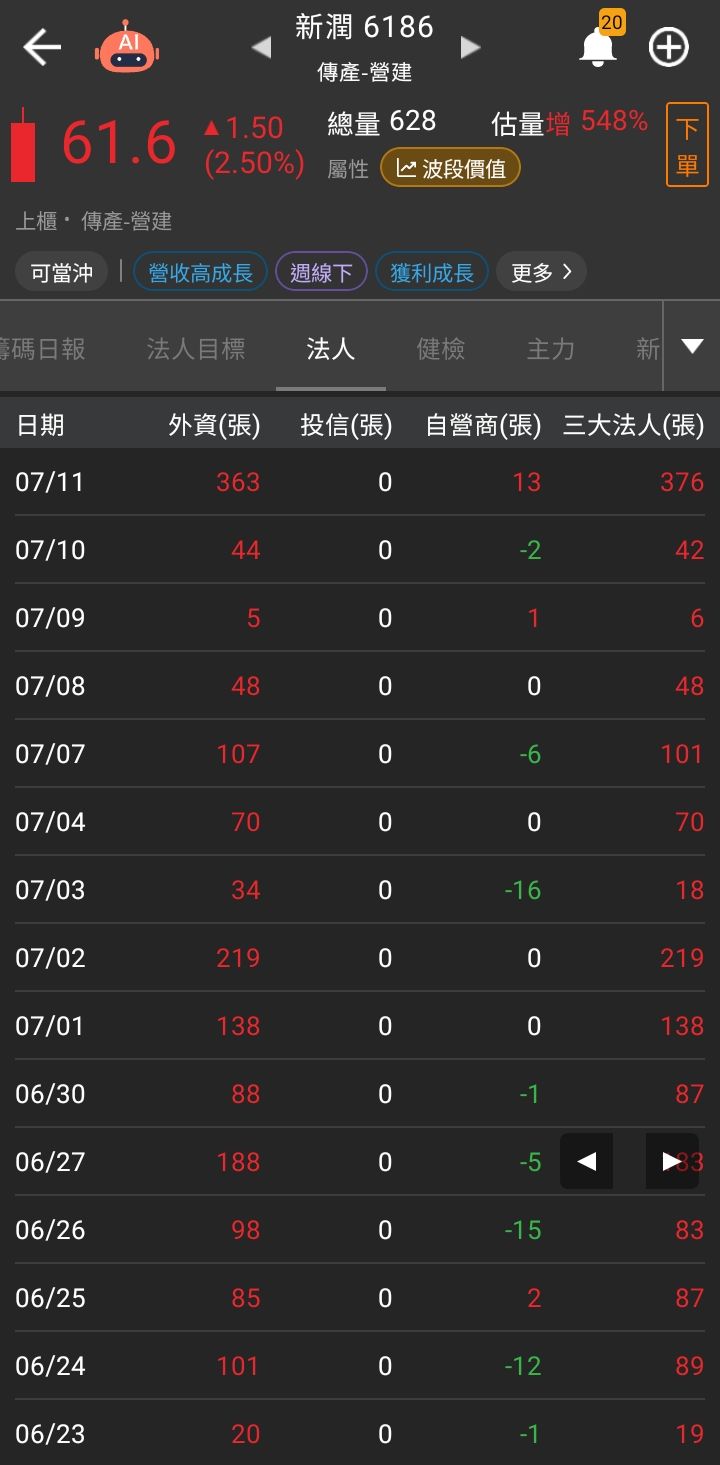
Task: Tap the floating left arrow overlay button
Action: pyautogui.click(x=587, y=1161)
